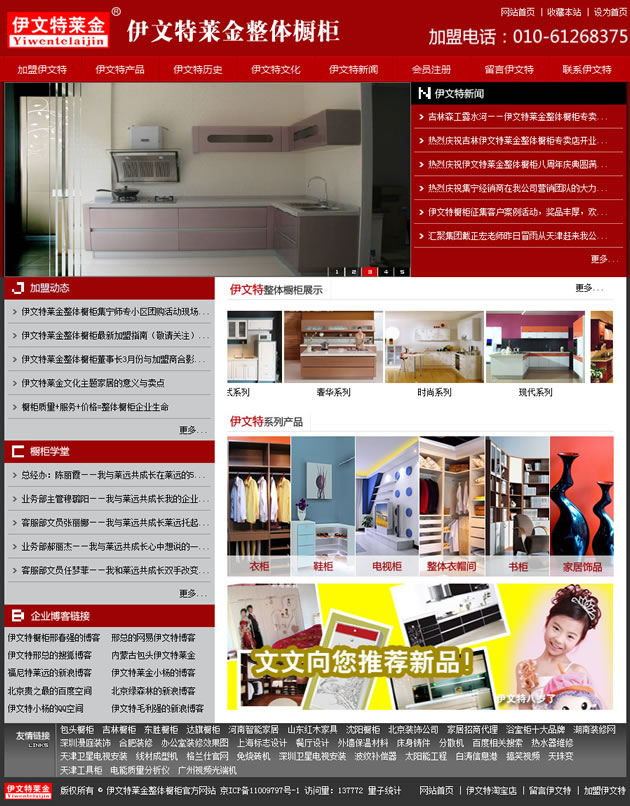Select 联系伊文特 in the navigation bar
This screenshot has height=806, width=630.
tap(587, 70)
